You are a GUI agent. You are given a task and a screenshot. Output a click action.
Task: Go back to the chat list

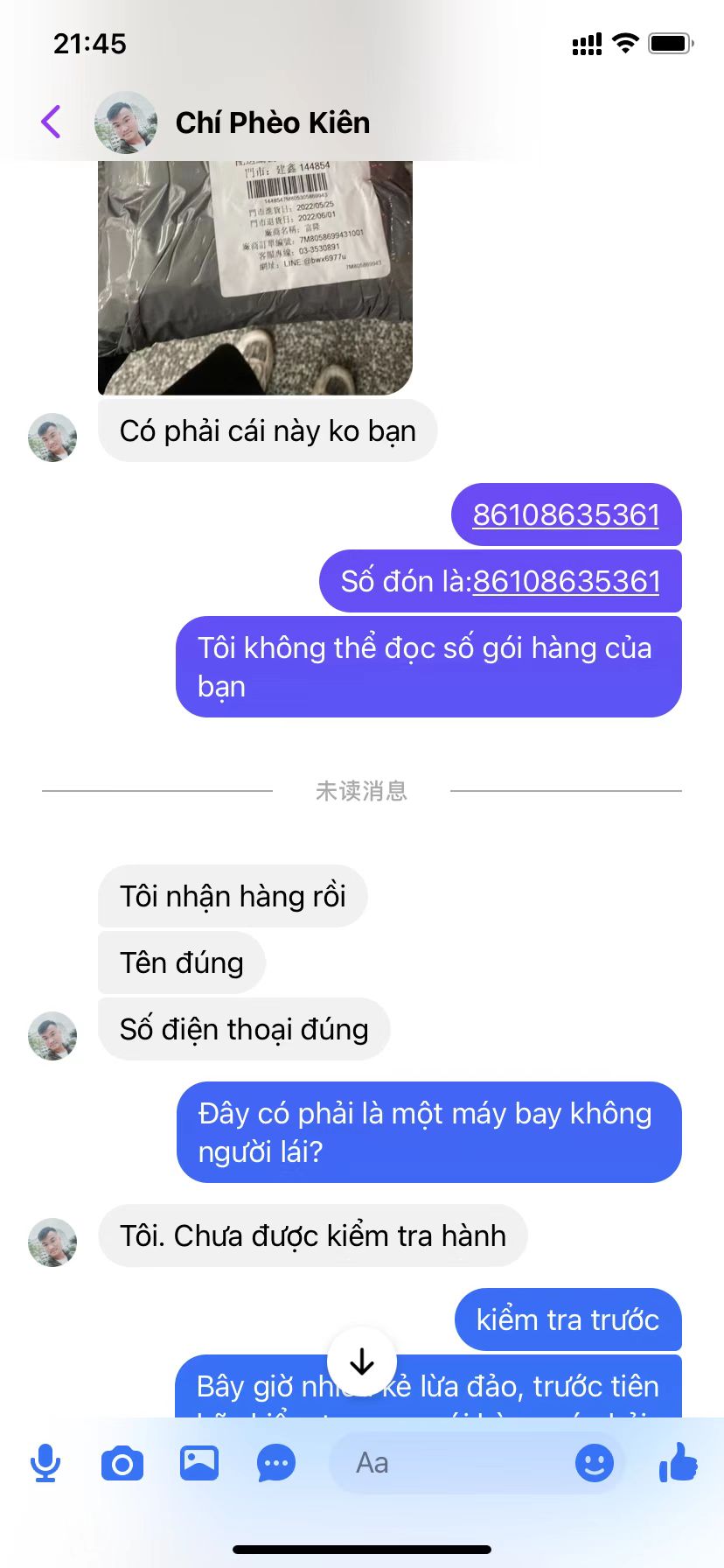pyautogui.click(x=52, y=122)
